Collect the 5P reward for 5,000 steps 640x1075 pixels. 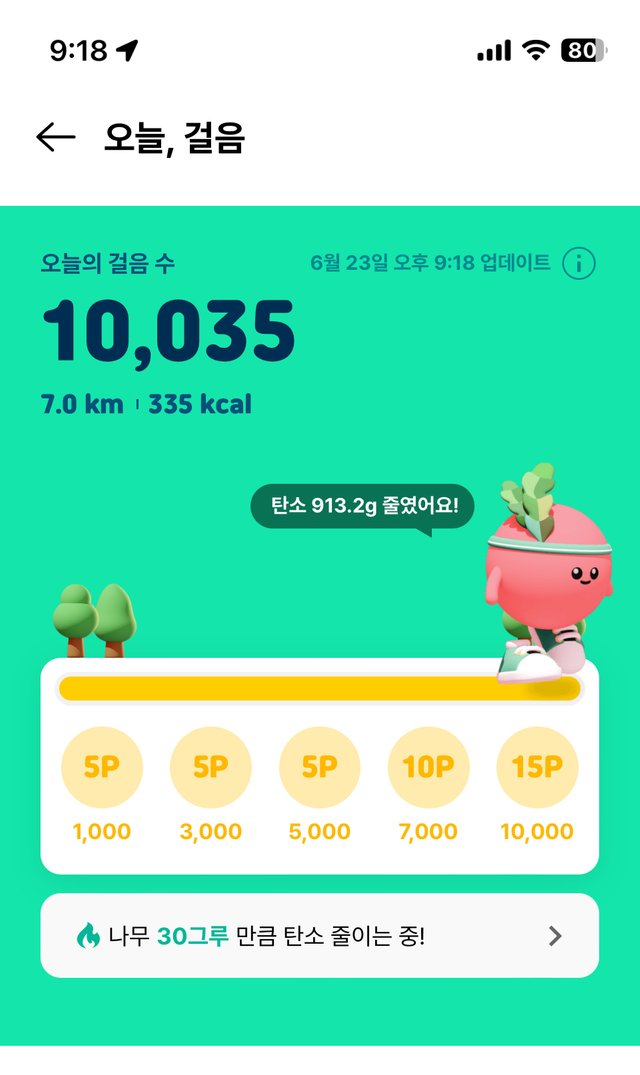point(320,768)
